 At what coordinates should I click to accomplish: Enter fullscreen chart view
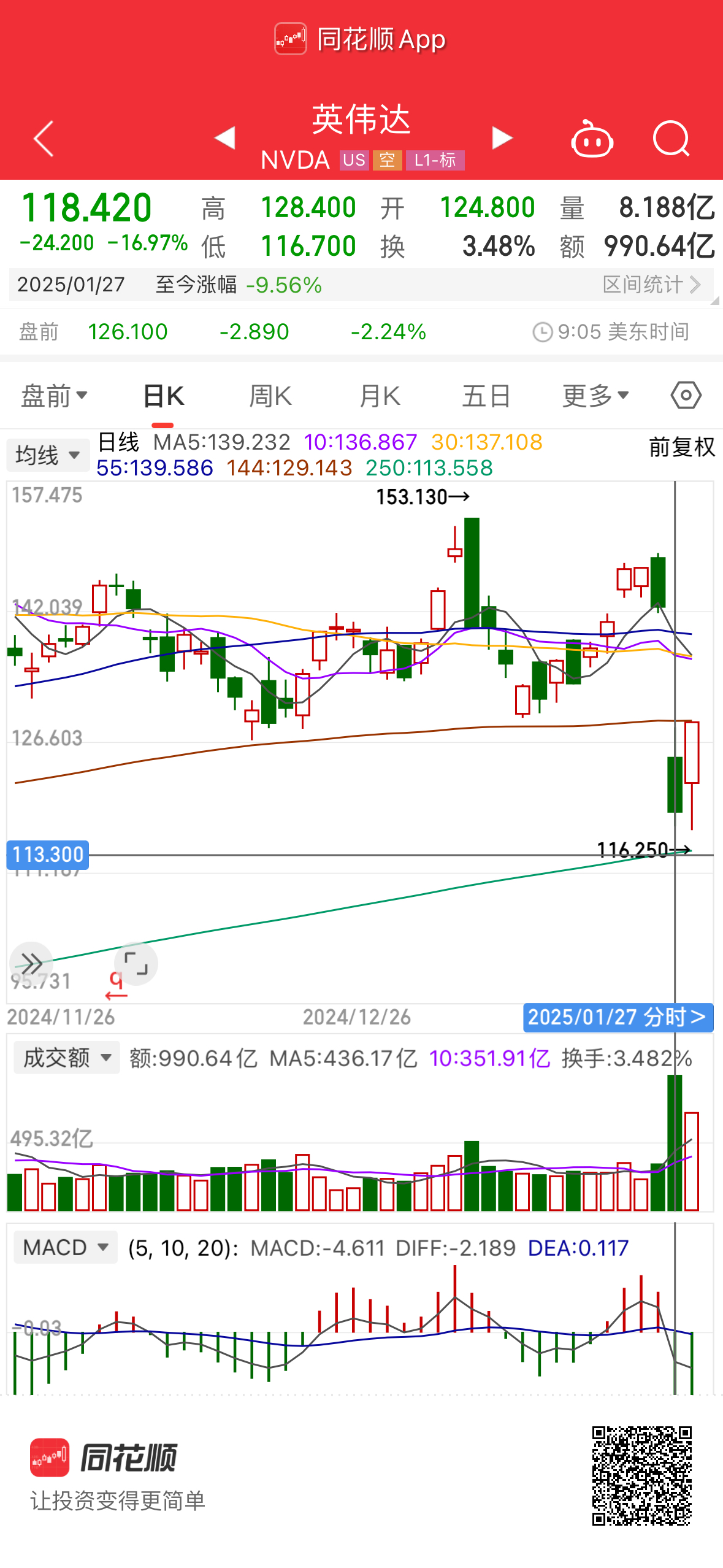pos(136,964)
